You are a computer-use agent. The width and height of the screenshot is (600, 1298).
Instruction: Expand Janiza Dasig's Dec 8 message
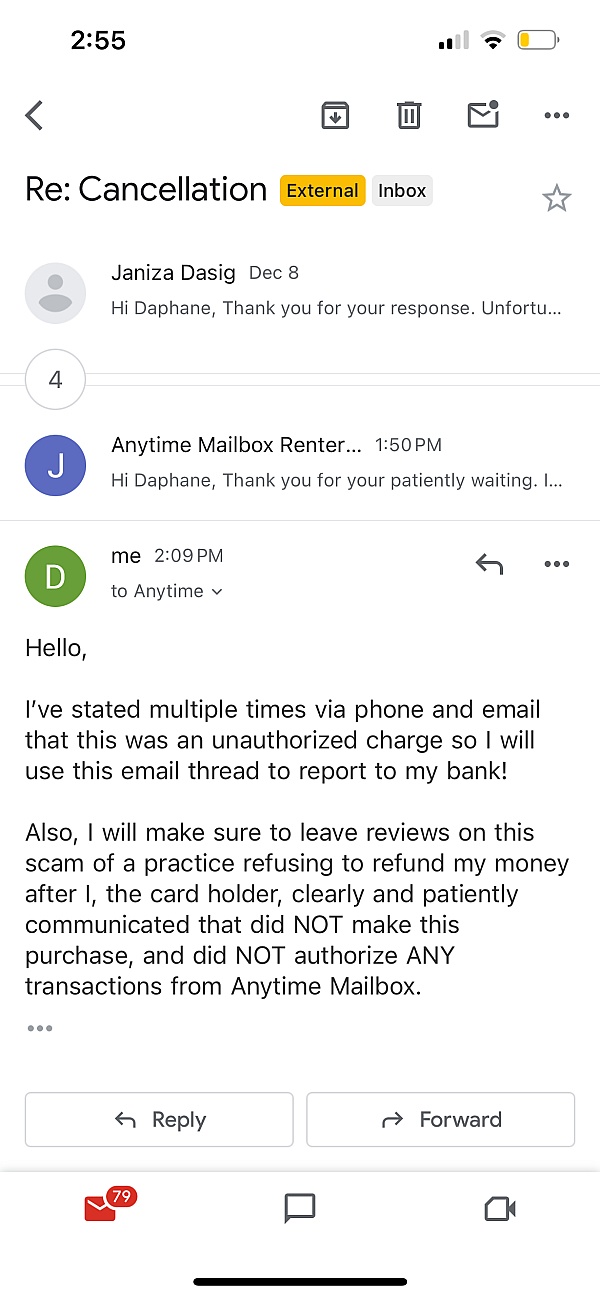[300, 291]
